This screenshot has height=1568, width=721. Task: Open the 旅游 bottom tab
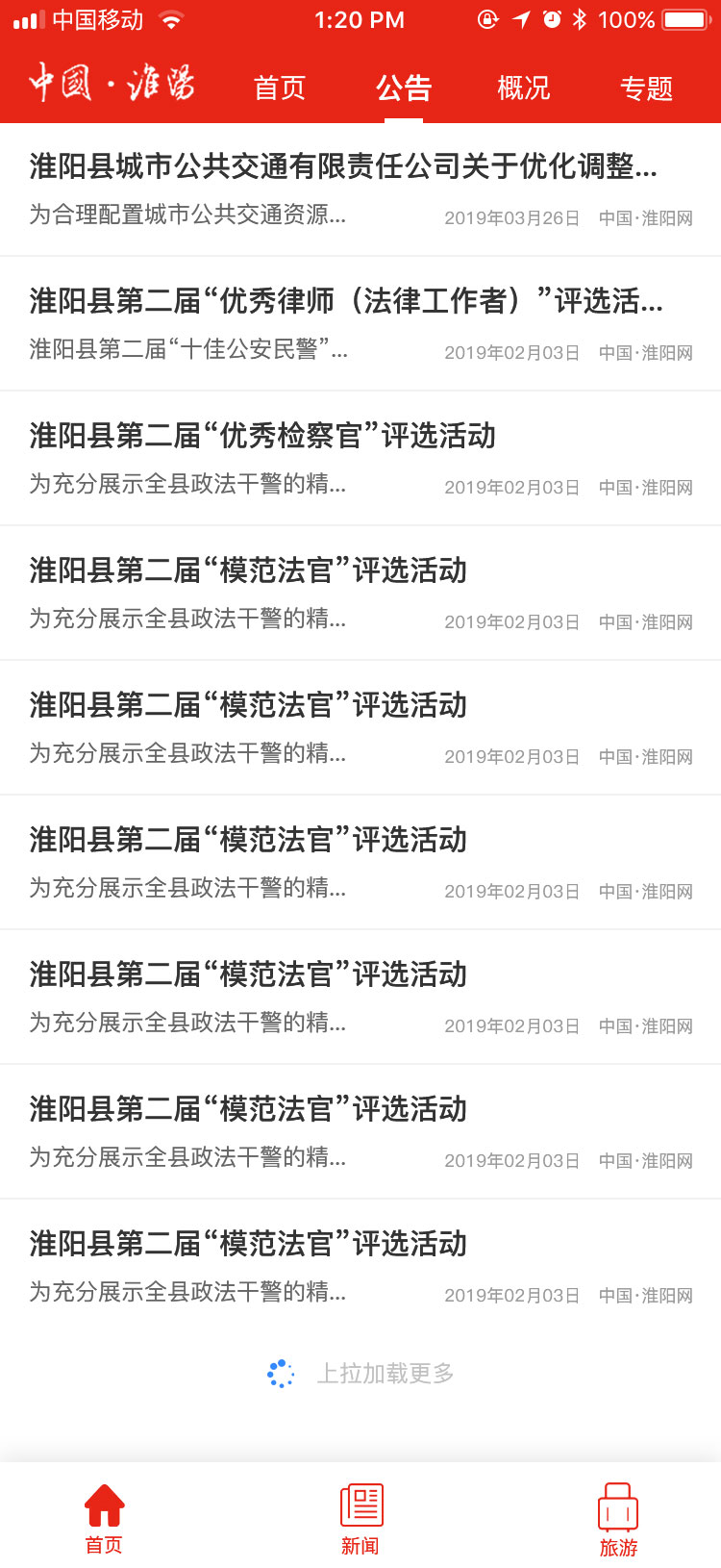tap(618, 1519)
